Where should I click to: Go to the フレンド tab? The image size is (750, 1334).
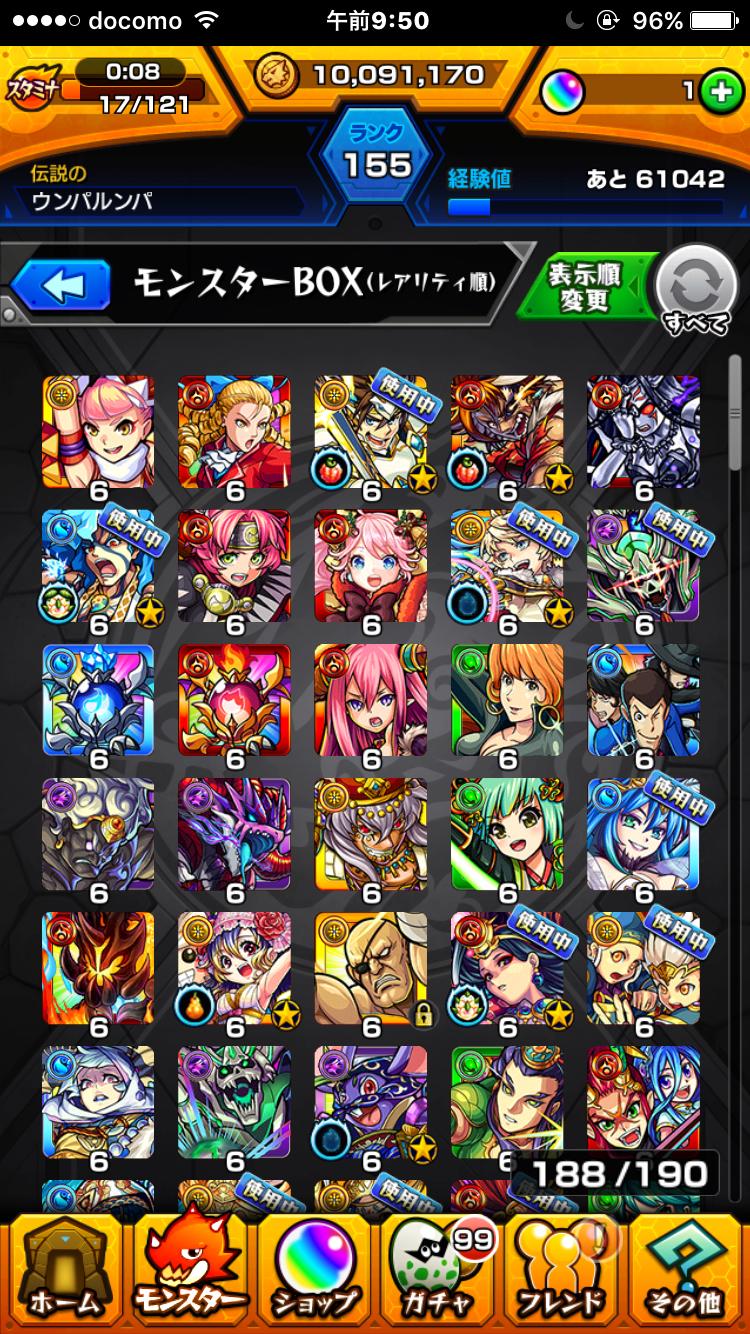(562, 1271)
